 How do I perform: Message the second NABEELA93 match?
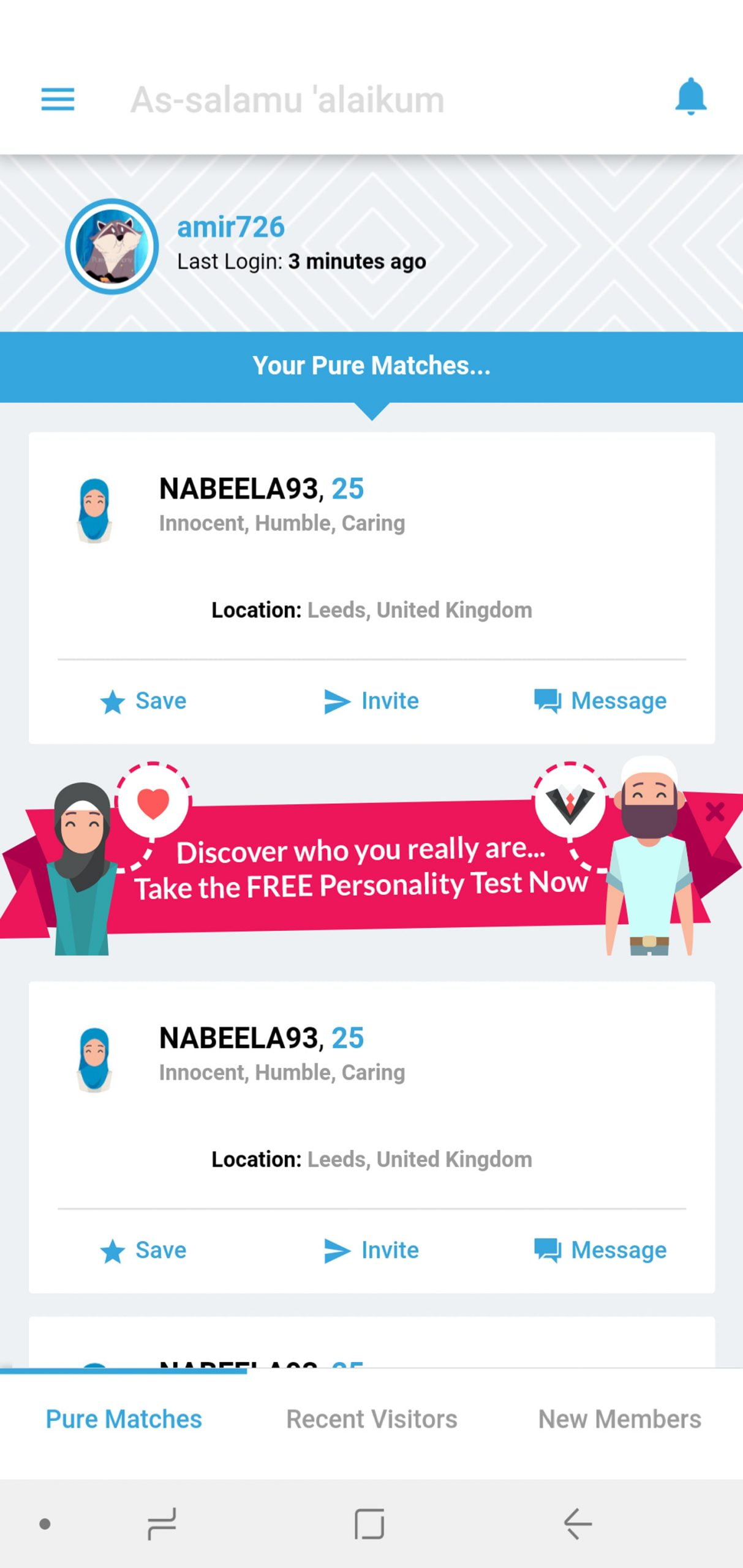[600, 1250]
